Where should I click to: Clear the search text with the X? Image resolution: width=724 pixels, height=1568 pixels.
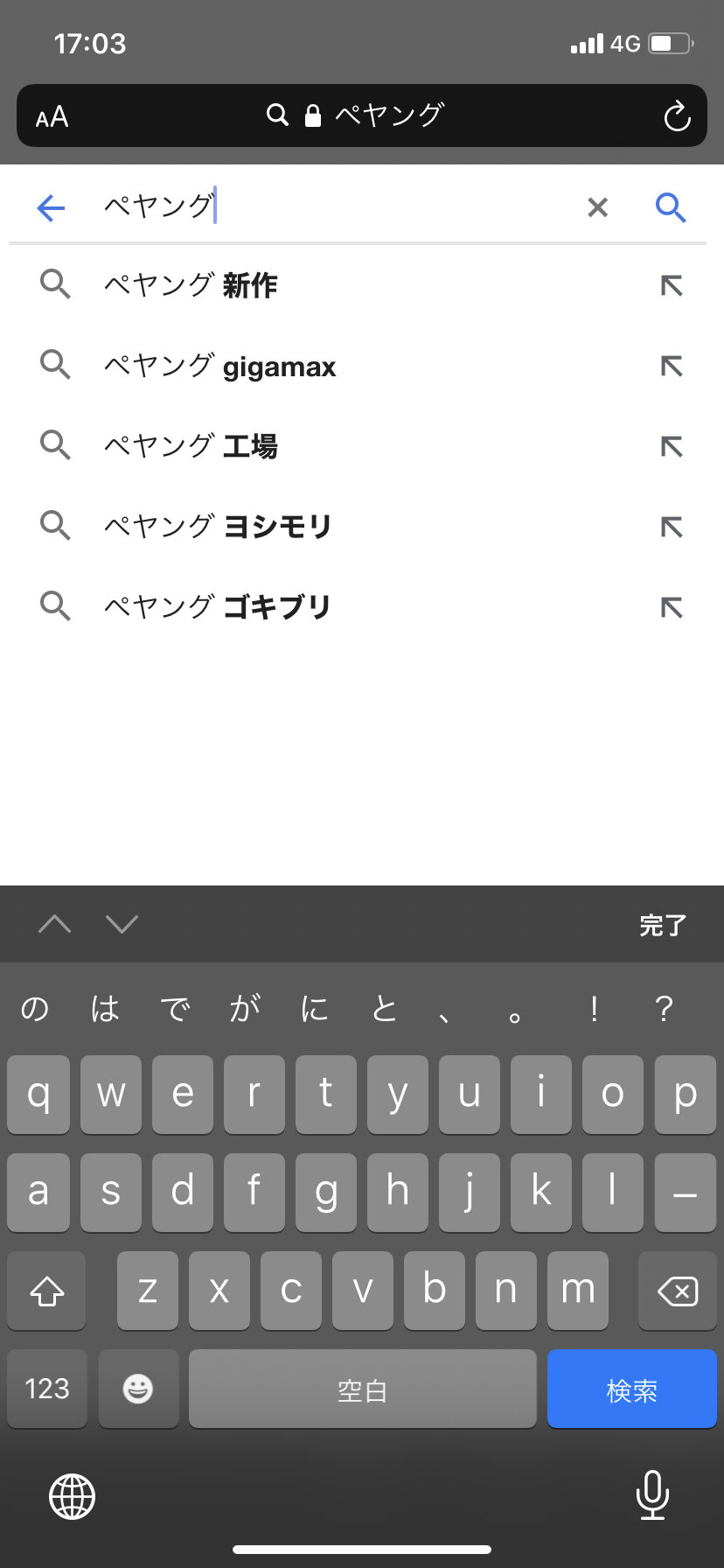pyautogui.click(x=597, y=207)
